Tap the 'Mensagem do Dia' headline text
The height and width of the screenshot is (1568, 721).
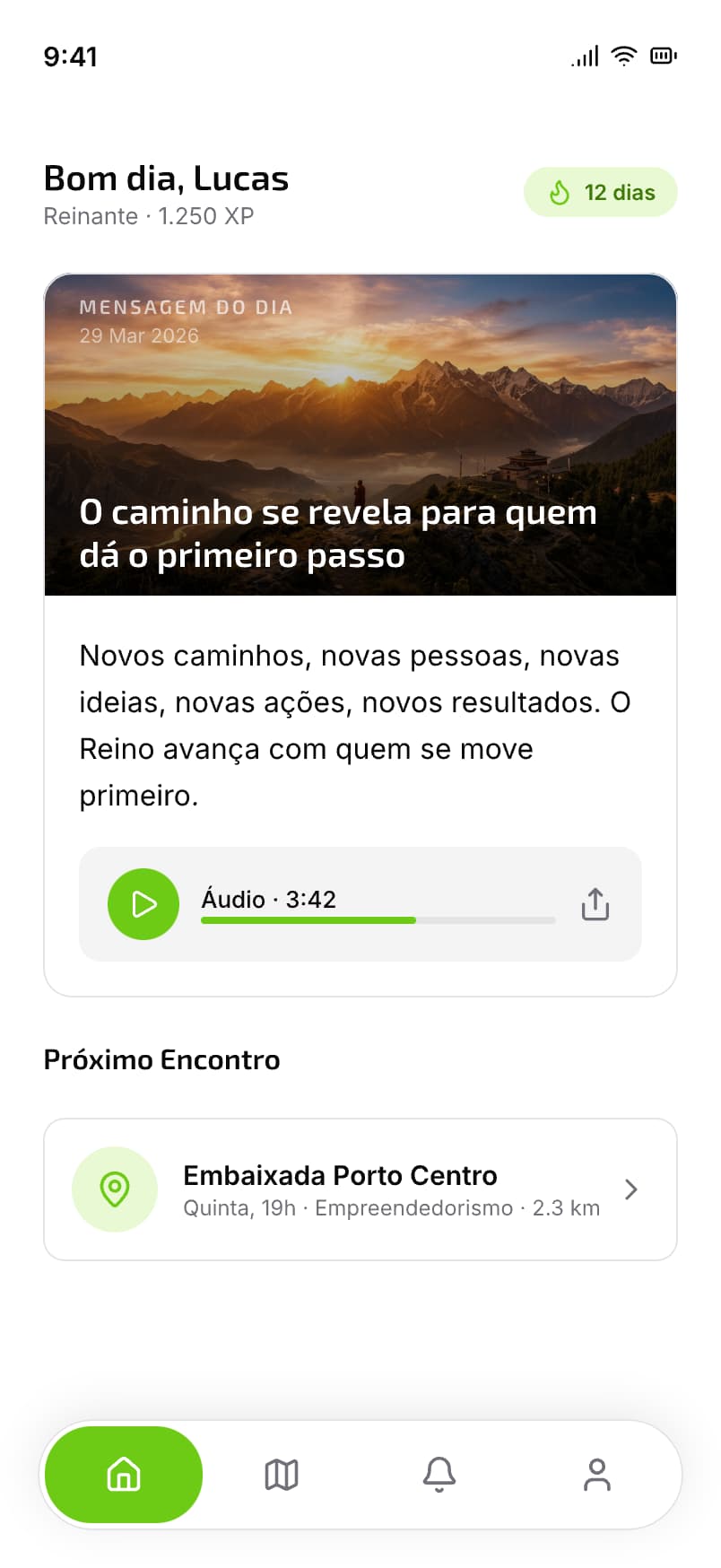click(339, 533)
